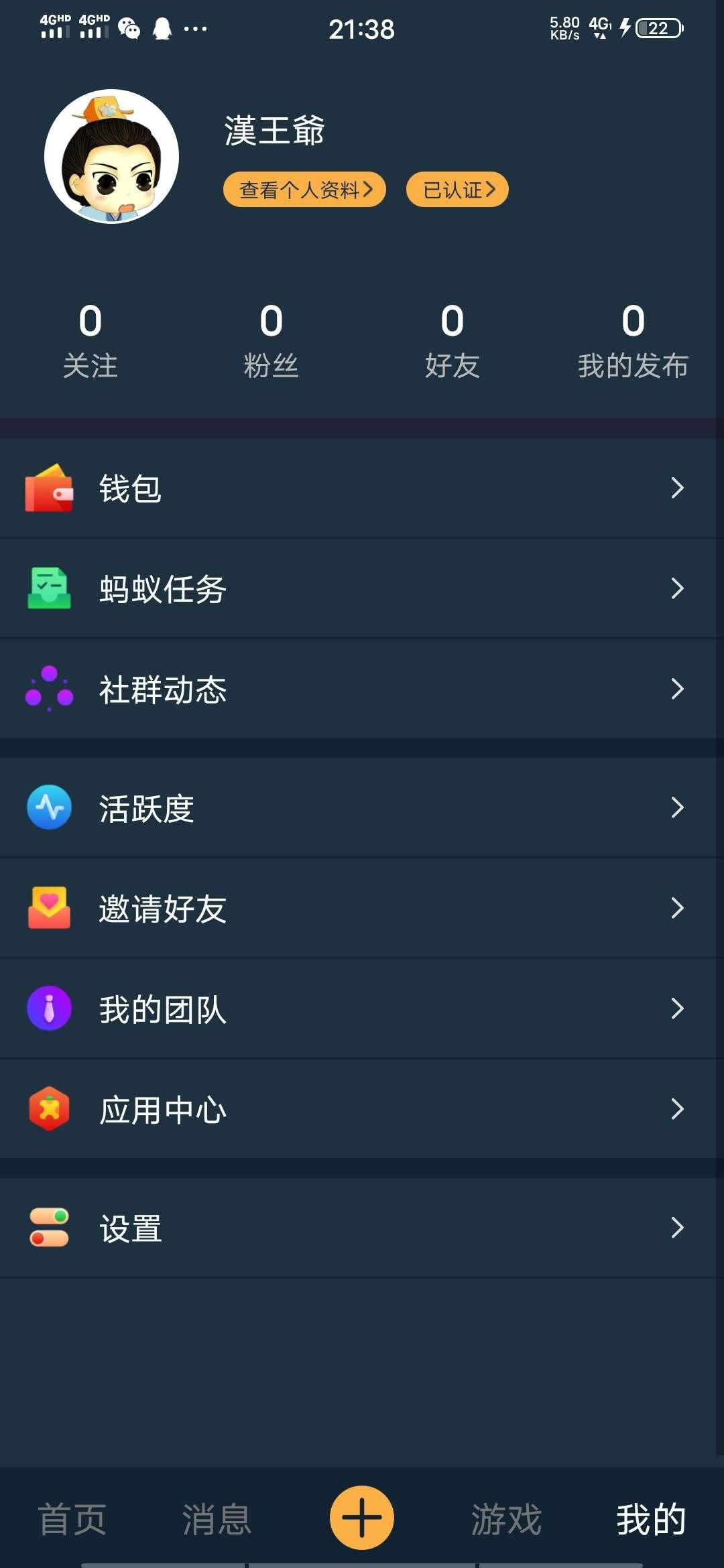Open the 查看个人资料 profile button
The image size is (724, 1568).
click(x=304, y=190)
